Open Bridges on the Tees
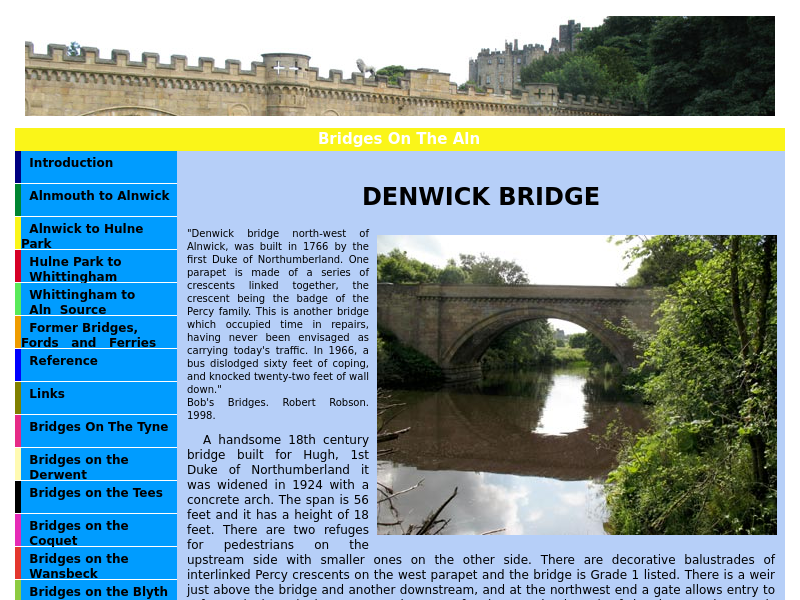The width and height of the screenshot is (800, 600). [x=95, y=493]
